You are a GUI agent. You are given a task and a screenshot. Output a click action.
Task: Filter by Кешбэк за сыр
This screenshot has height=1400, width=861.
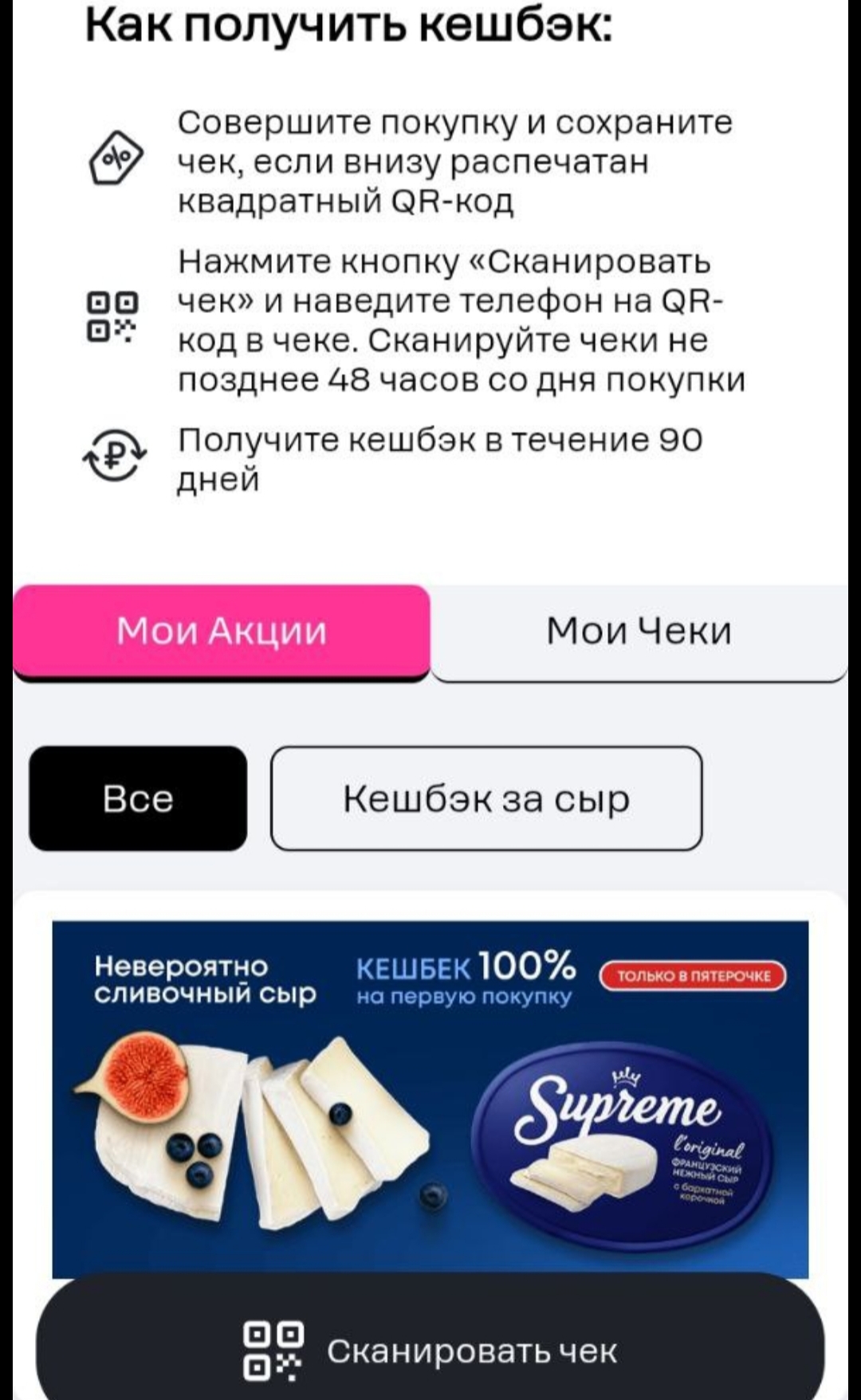tap(486, 798)
